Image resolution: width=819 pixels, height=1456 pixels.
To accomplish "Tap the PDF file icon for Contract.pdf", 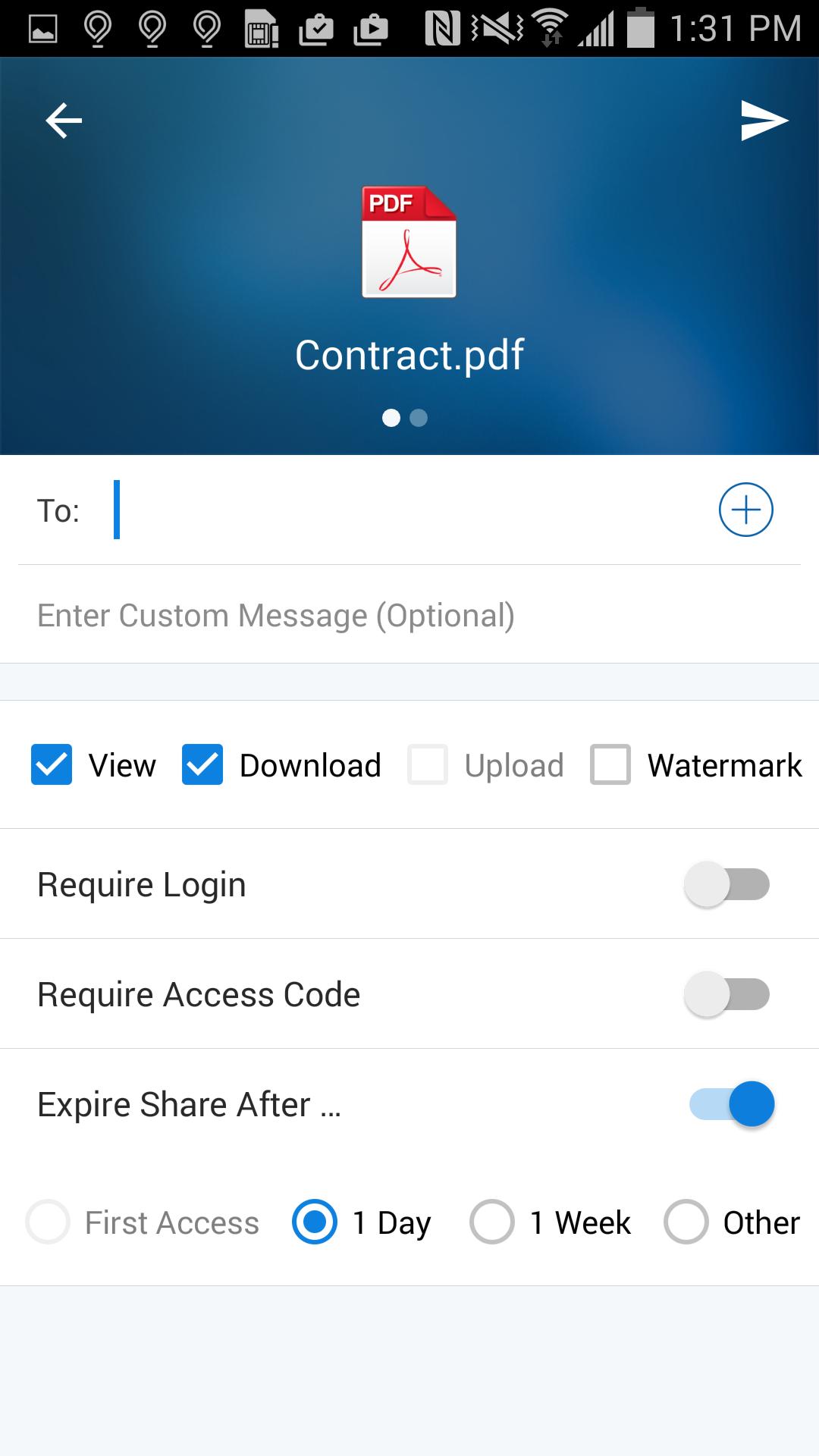I will (x=409, y=241).
